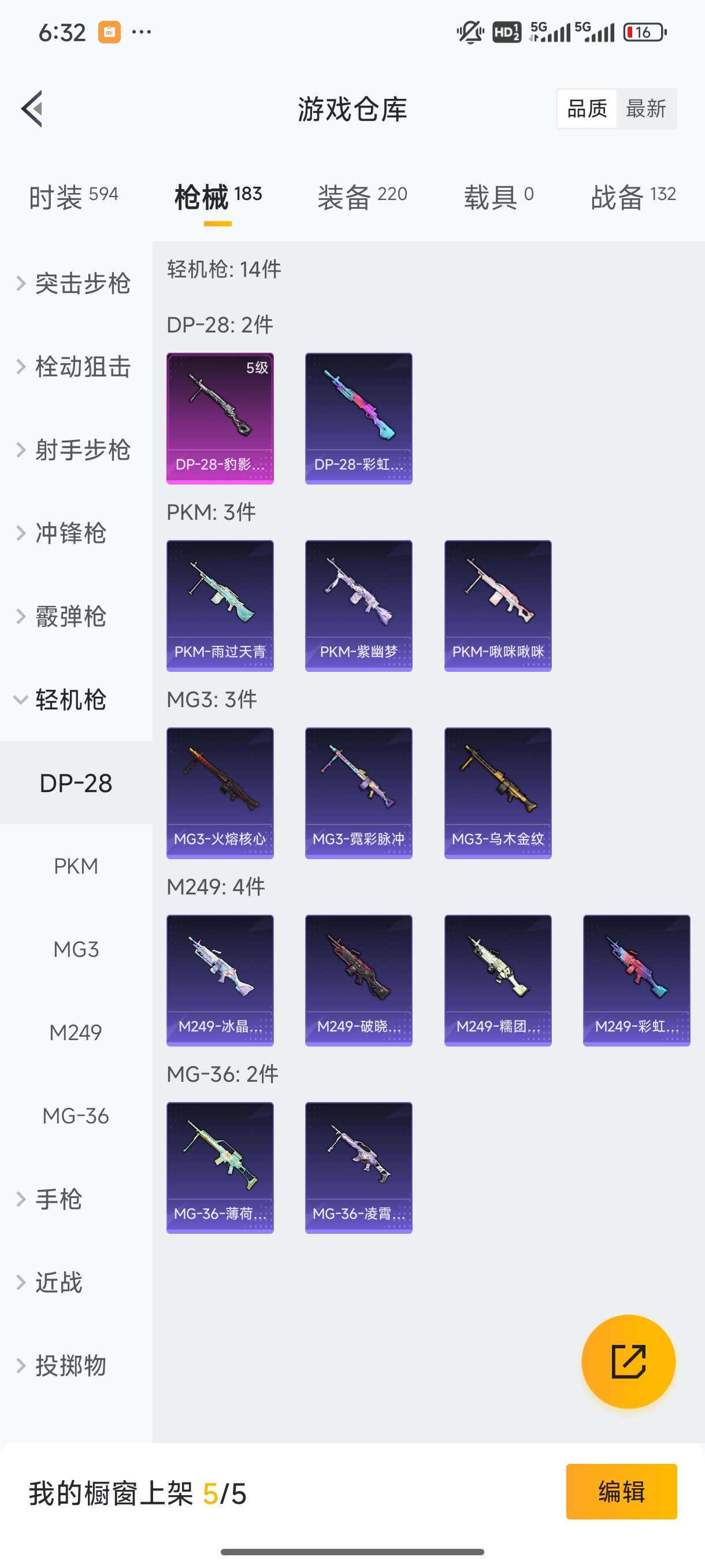Tap the orange share floating button
This screenshot has width=705, height=1568.
click(x=628, y=1362)
